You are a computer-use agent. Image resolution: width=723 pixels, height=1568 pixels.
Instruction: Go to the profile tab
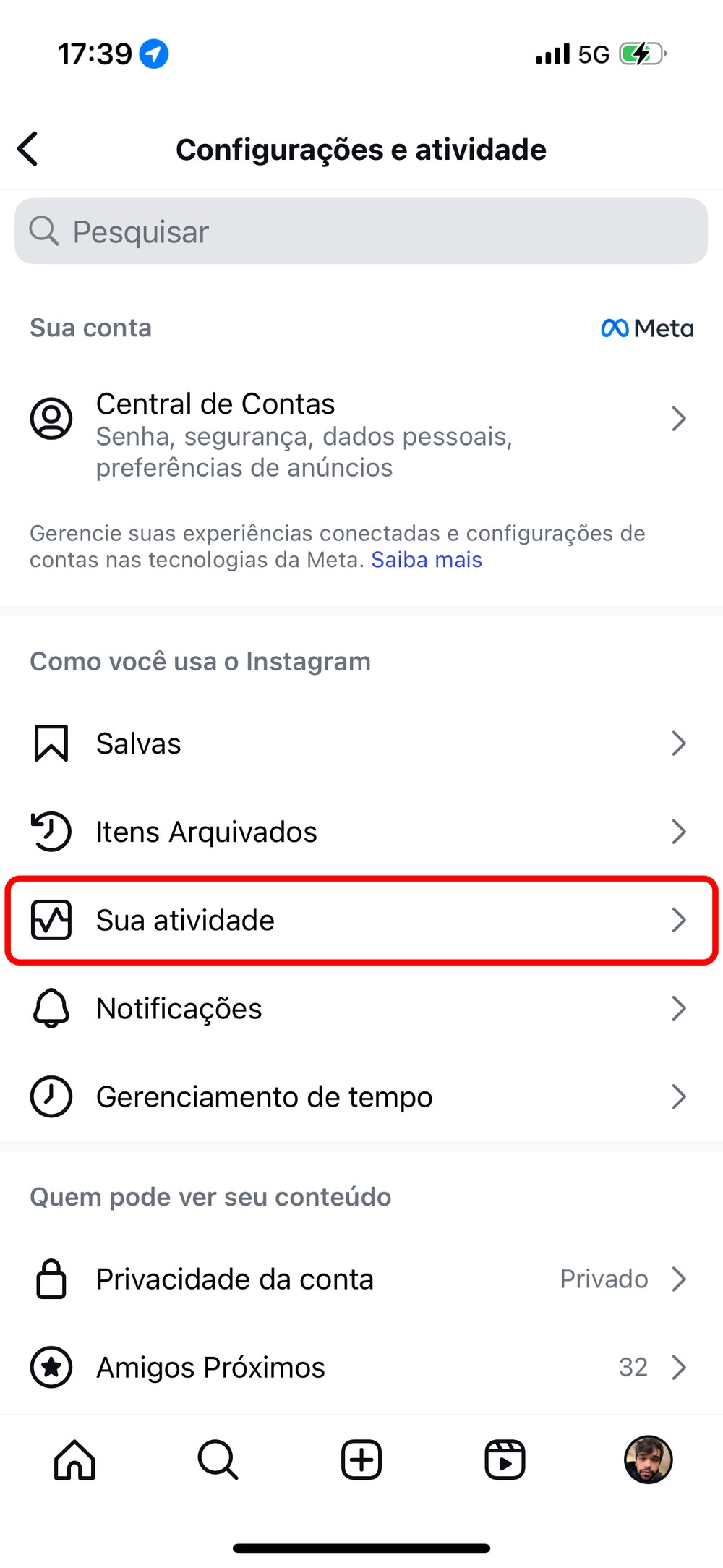coord(648,1460)
